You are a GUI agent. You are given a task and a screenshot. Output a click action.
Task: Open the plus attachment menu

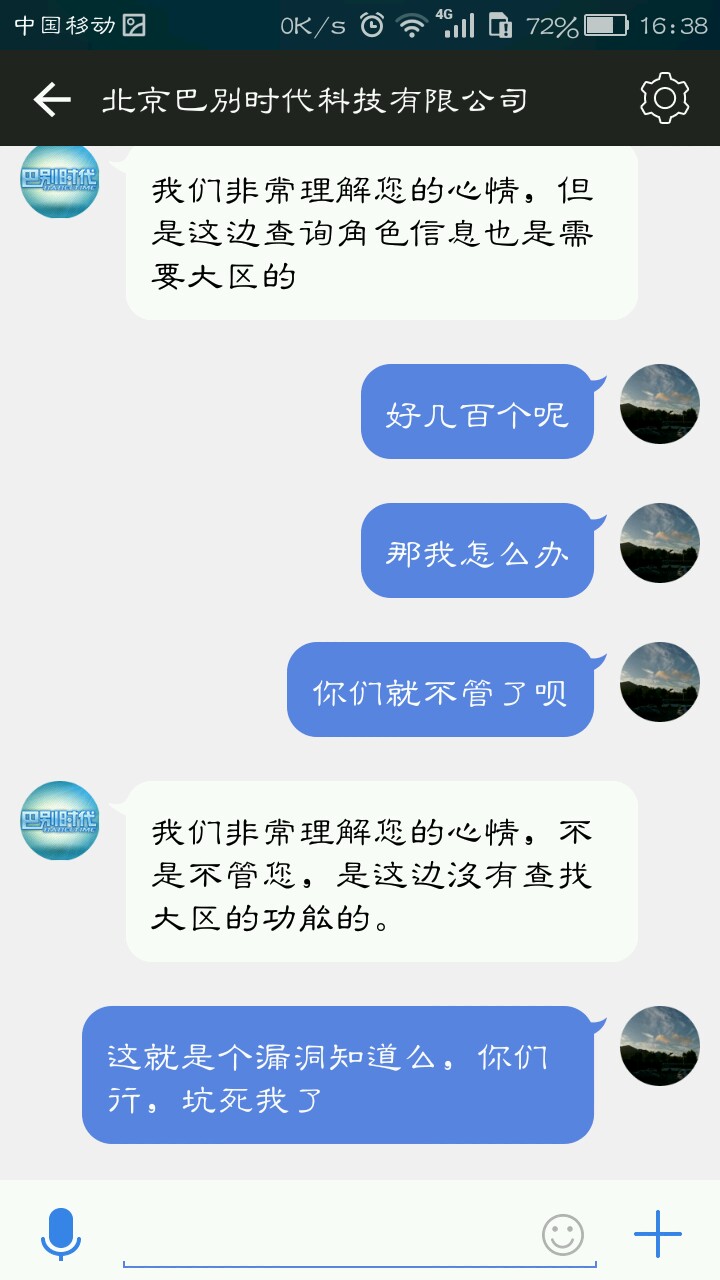tap(658, 1234)
